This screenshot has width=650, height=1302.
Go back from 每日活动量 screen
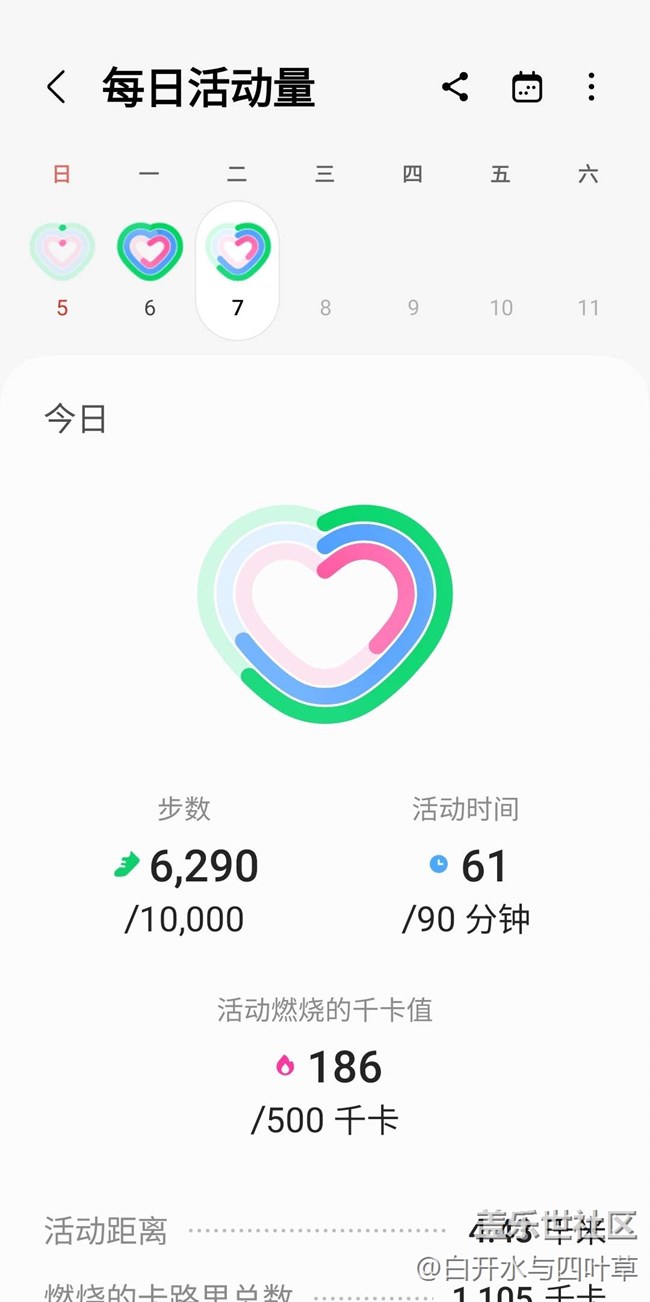click(57, 88)
